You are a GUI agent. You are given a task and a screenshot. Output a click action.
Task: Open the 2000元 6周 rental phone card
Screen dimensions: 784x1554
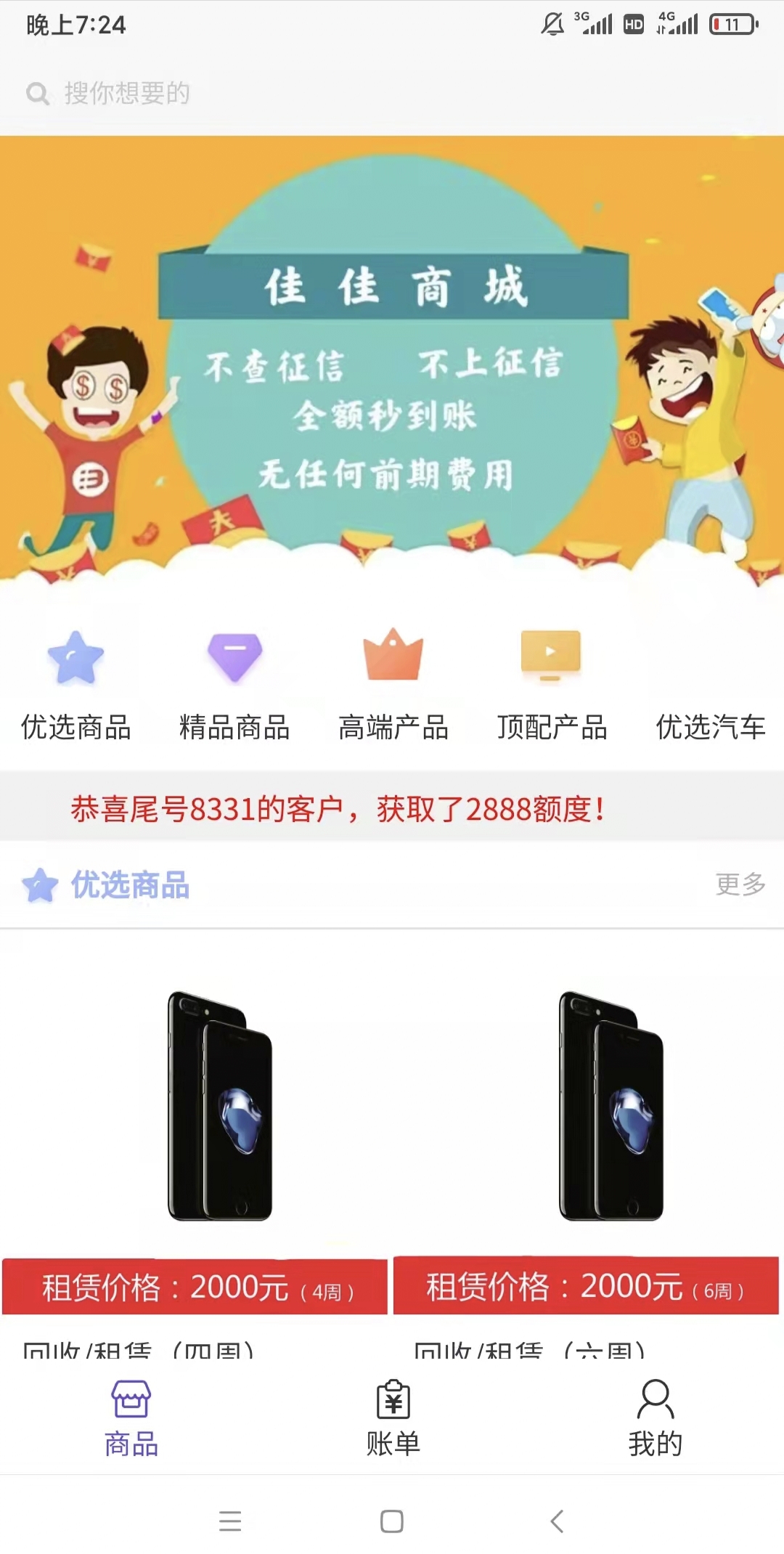coord(587,1155)
